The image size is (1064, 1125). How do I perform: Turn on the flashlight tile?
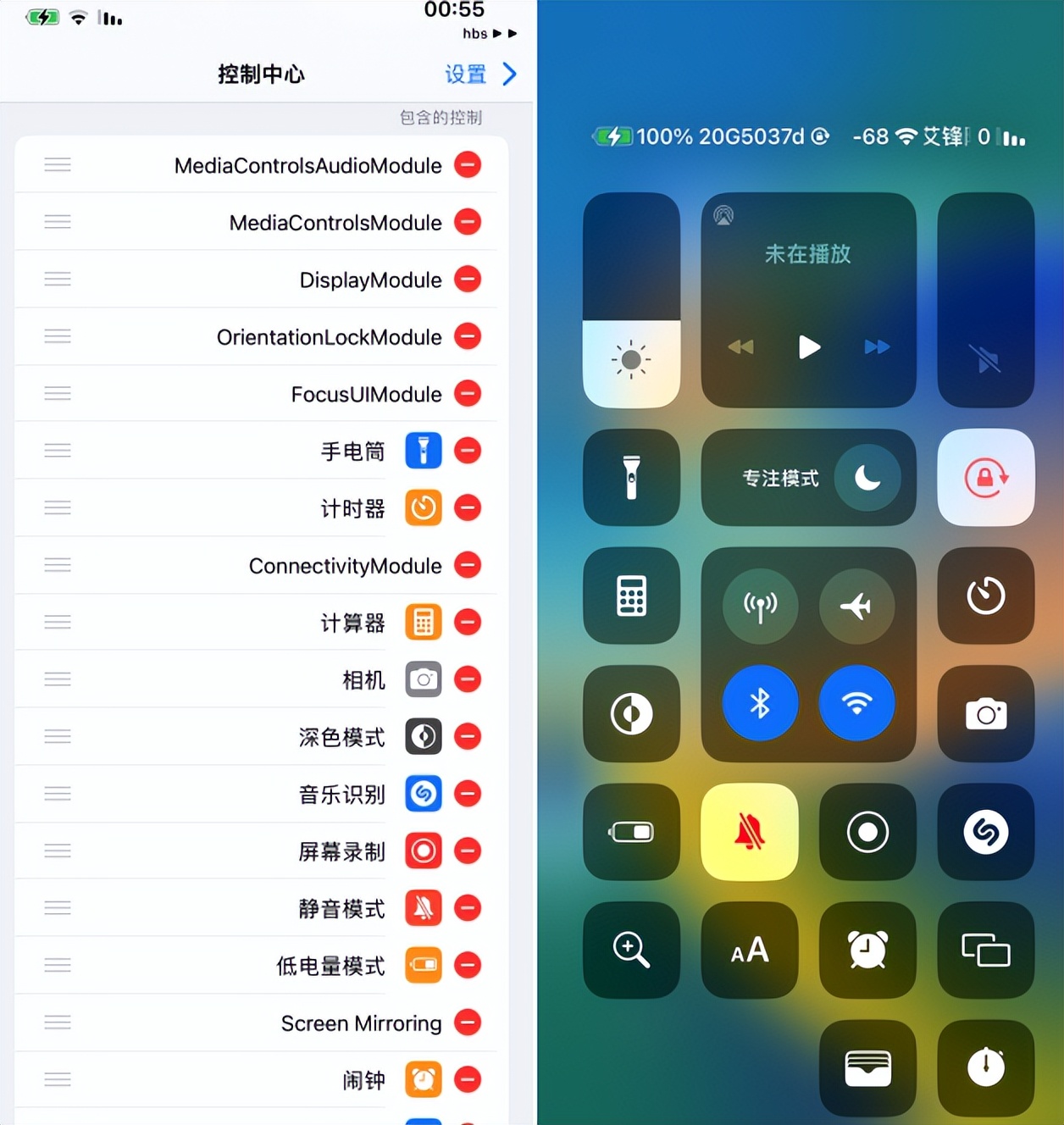[631, 478]
